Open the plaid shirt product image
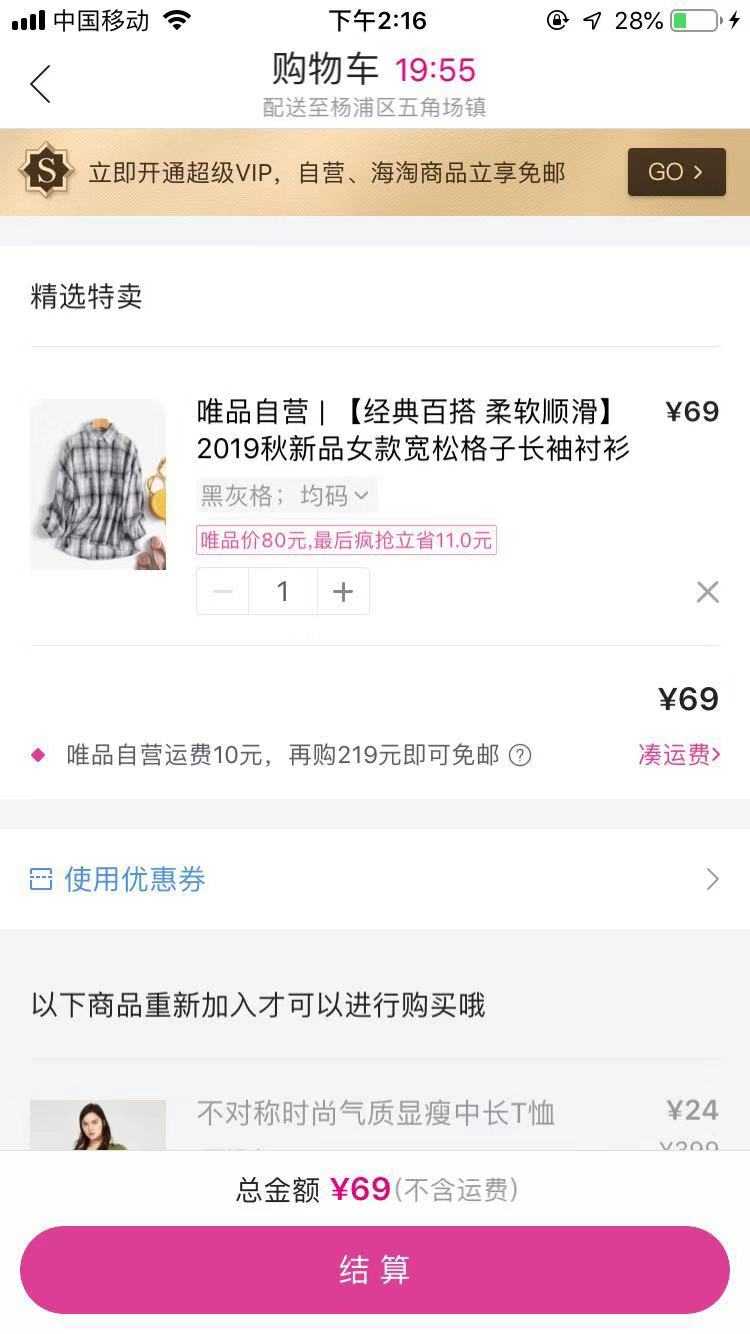 [98, 485]
